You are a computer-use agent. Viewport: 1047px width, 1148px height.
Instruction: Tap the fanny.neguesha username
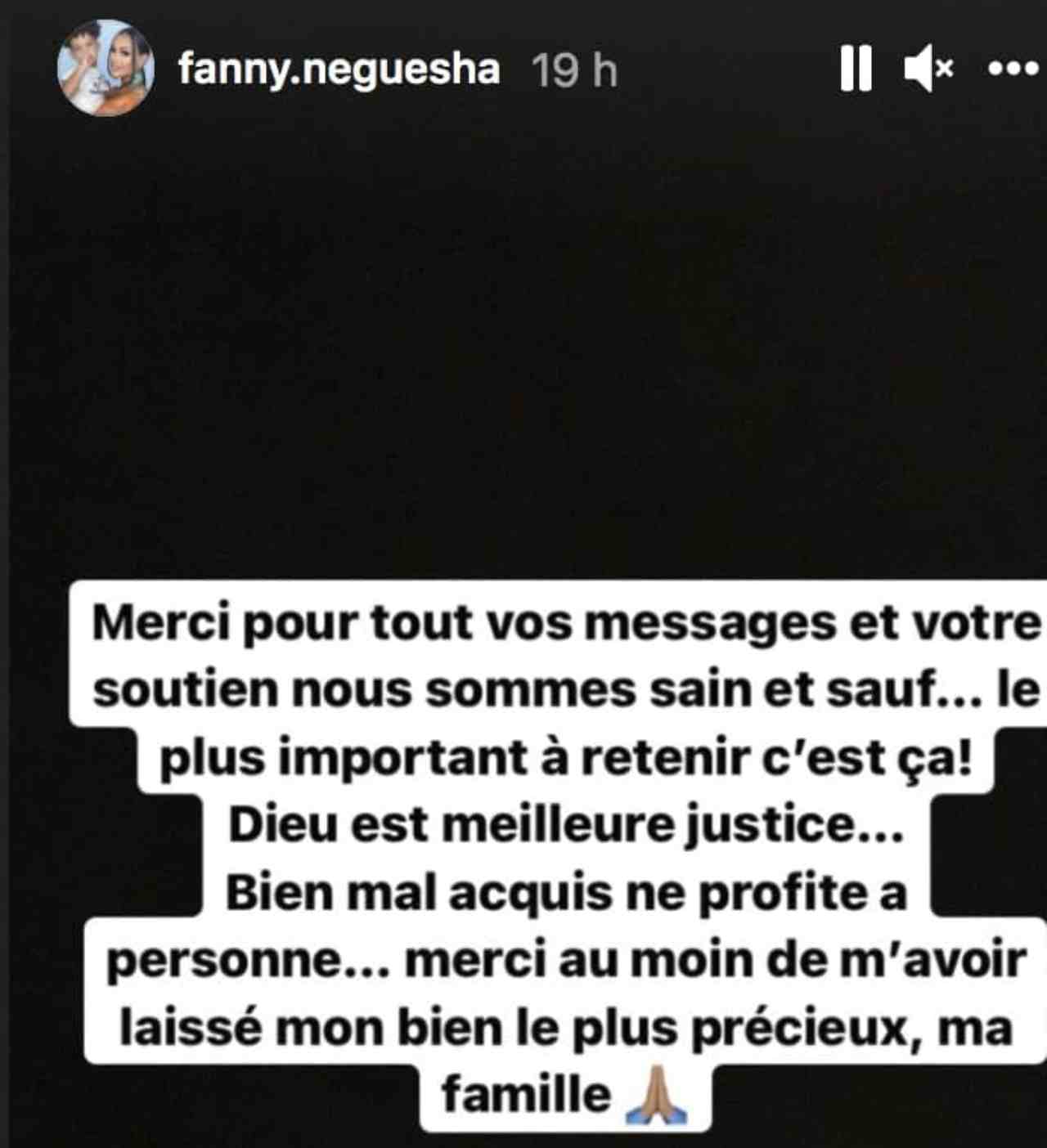339,69
